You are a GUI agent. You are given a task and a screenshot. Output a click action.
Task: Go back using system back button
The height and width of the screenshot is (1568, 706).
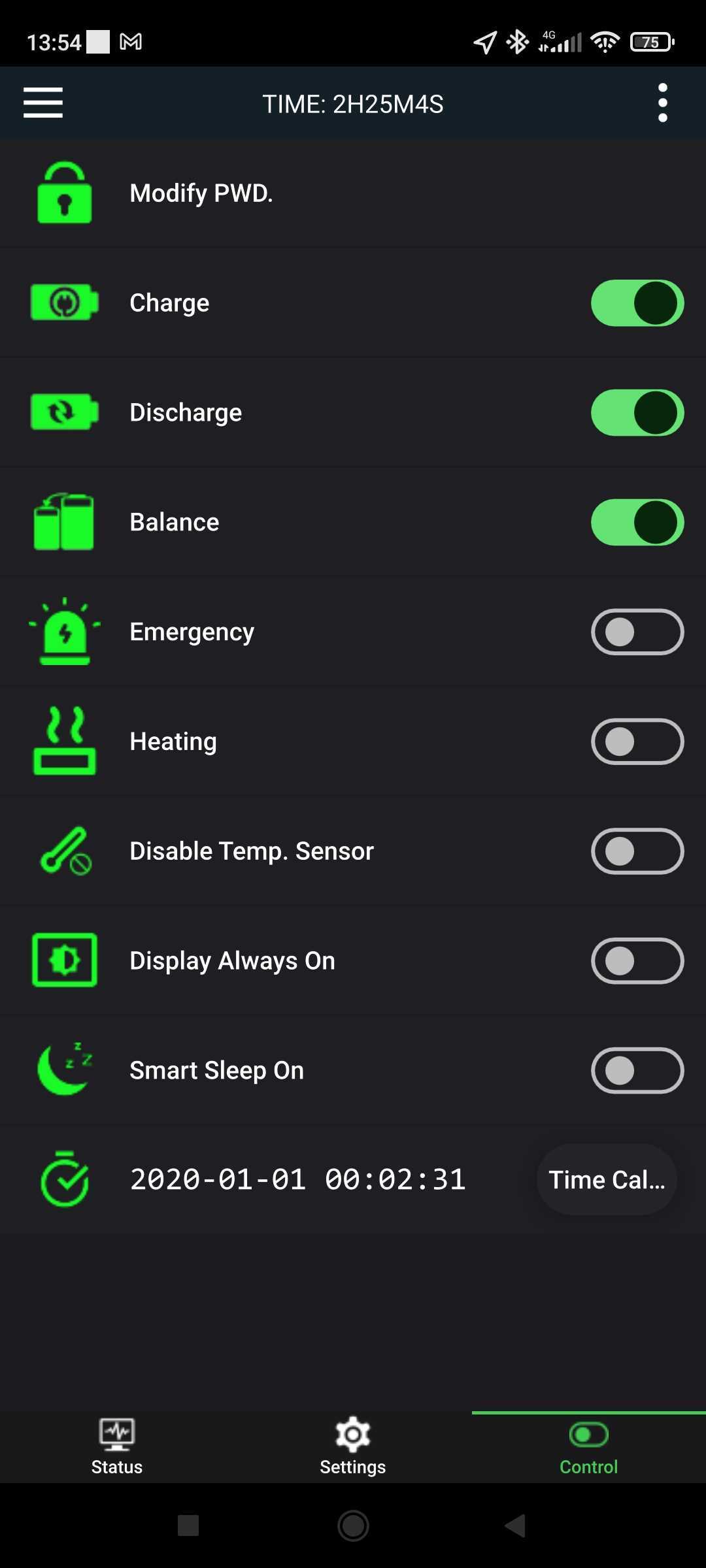515,1526
